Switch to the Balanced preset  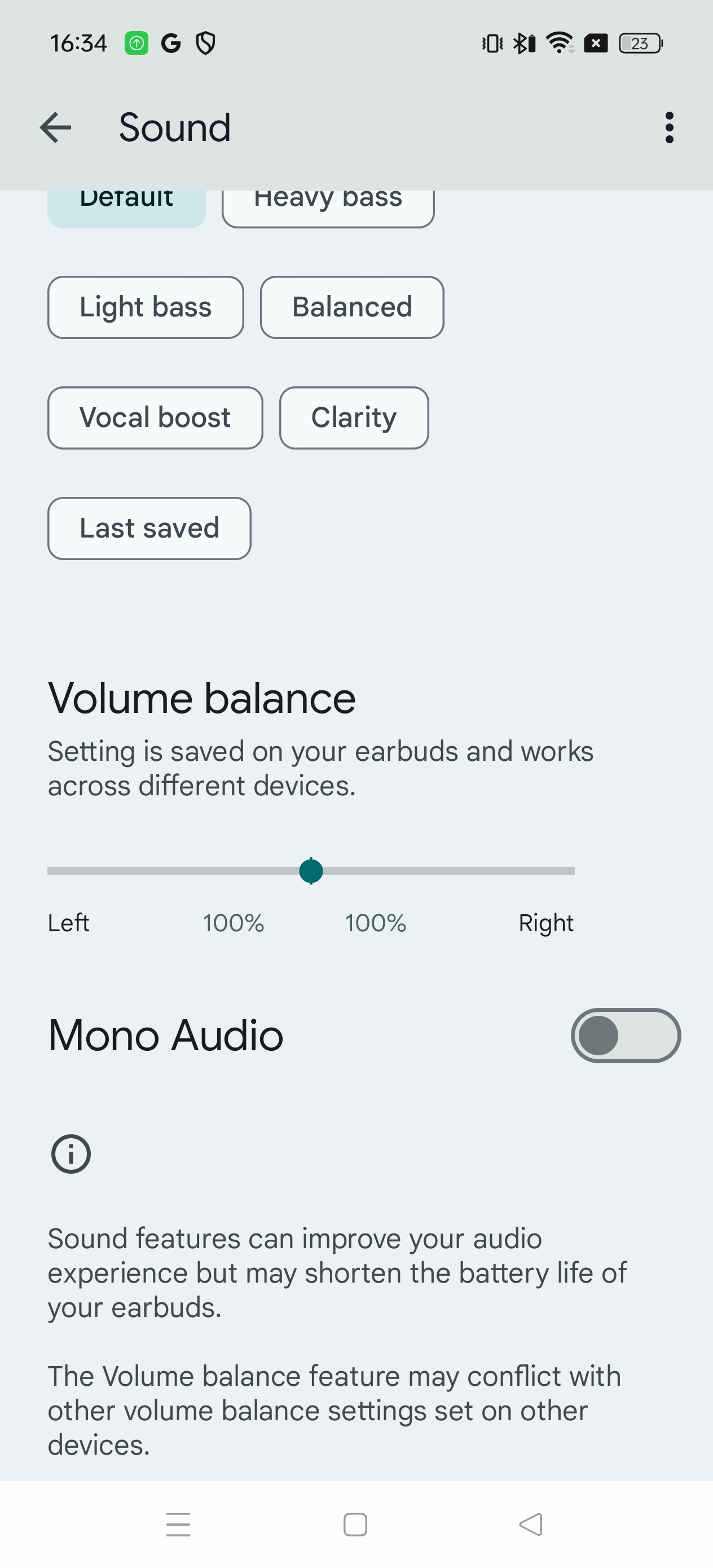click(x=352, y=307)
